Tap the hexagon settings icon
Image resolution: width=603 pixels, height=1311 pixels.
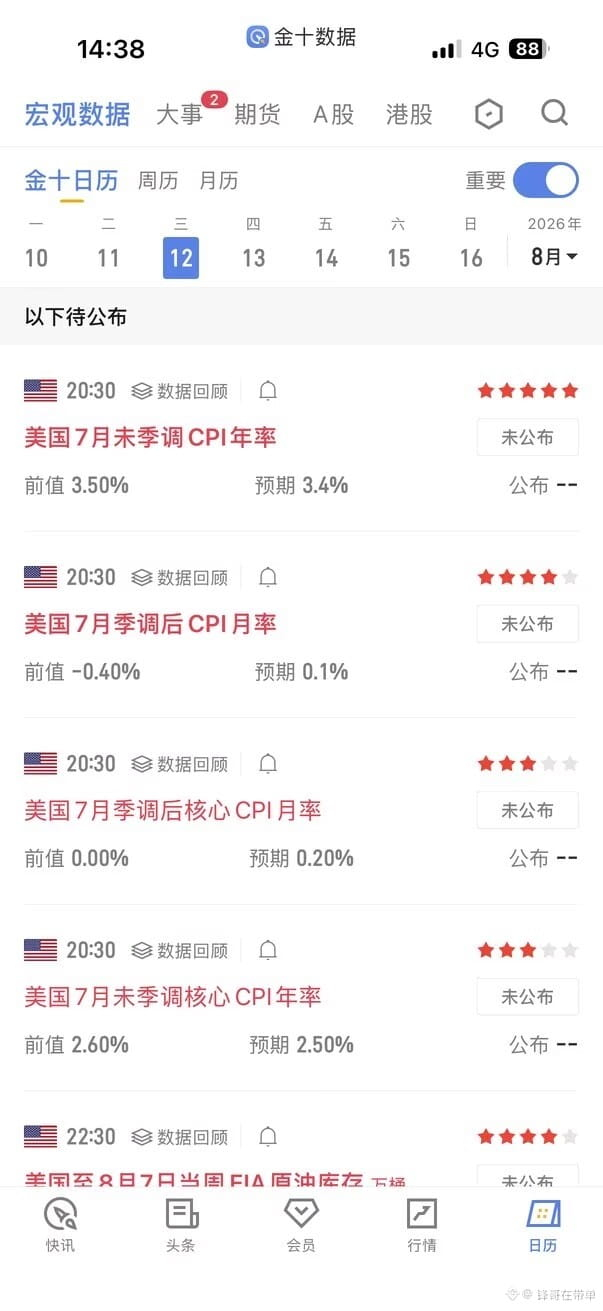(488, 114)
